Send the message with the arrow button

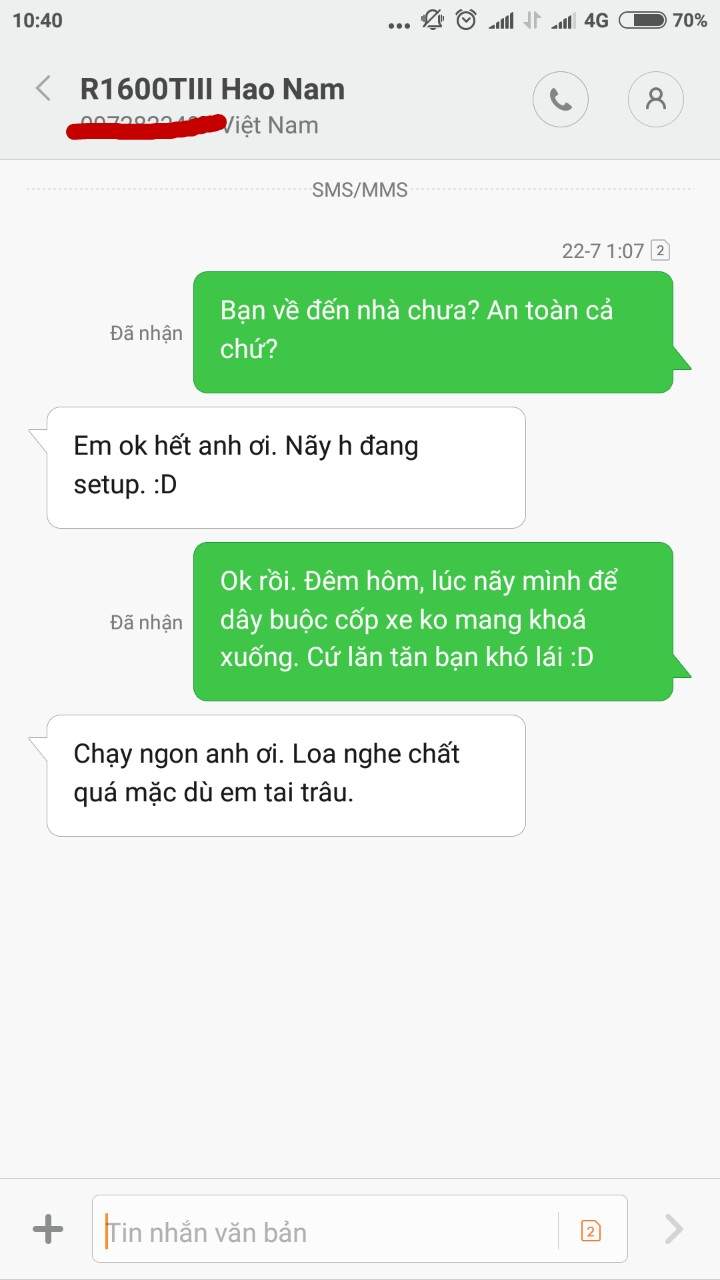674,1229
